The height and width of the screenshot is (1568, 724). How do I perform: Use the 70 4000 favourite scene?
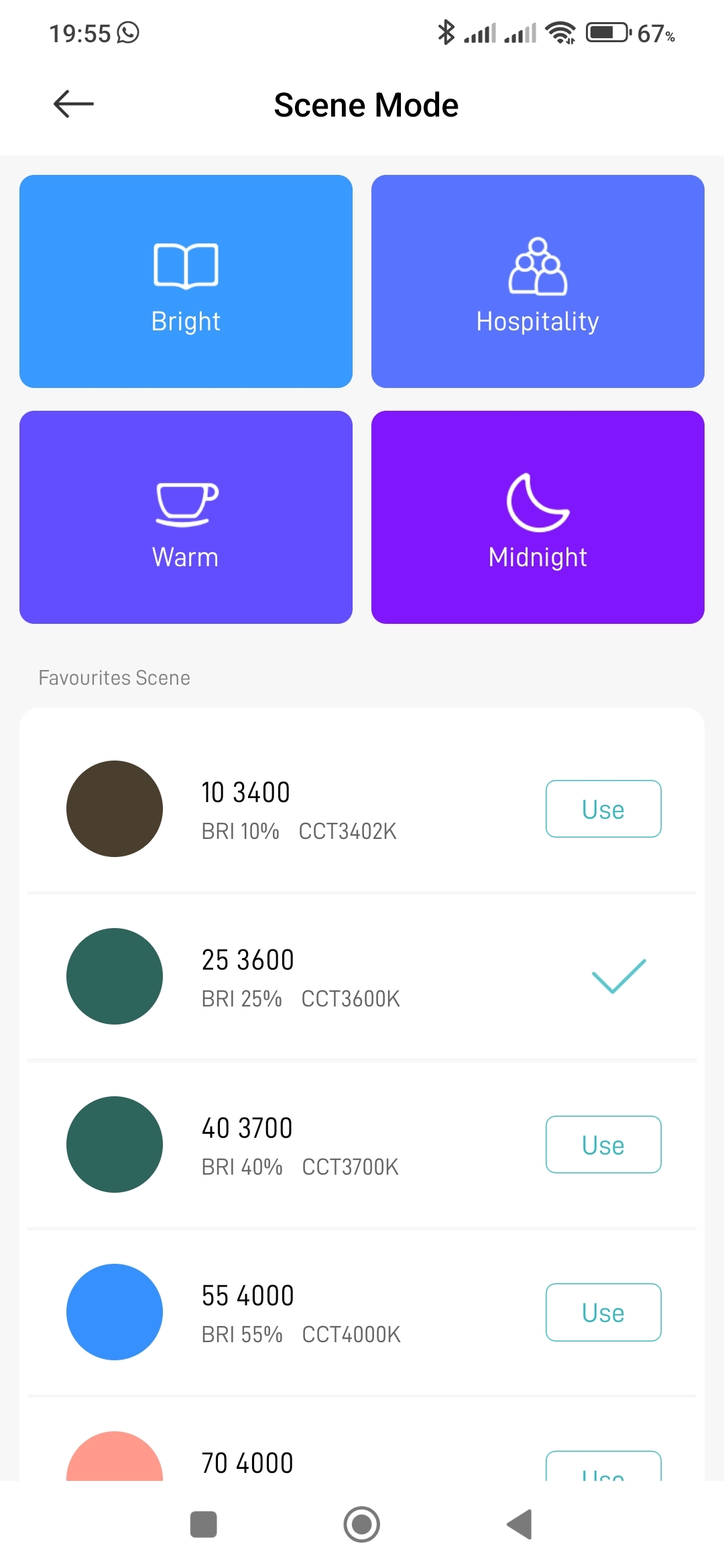click(x=603, y=1469)
